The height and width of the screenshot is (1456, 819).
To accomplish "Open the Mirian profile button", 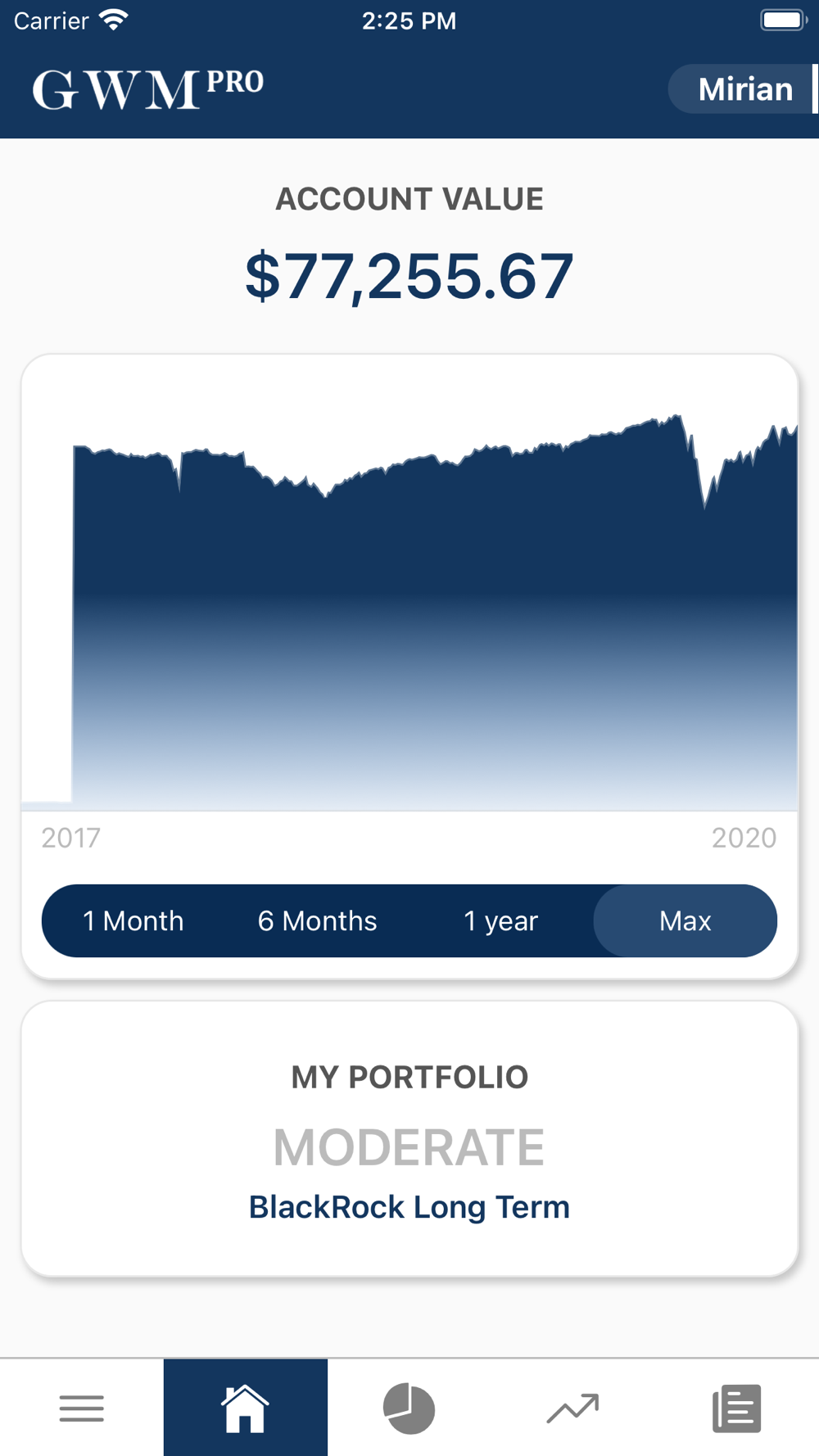I will 744,88.
